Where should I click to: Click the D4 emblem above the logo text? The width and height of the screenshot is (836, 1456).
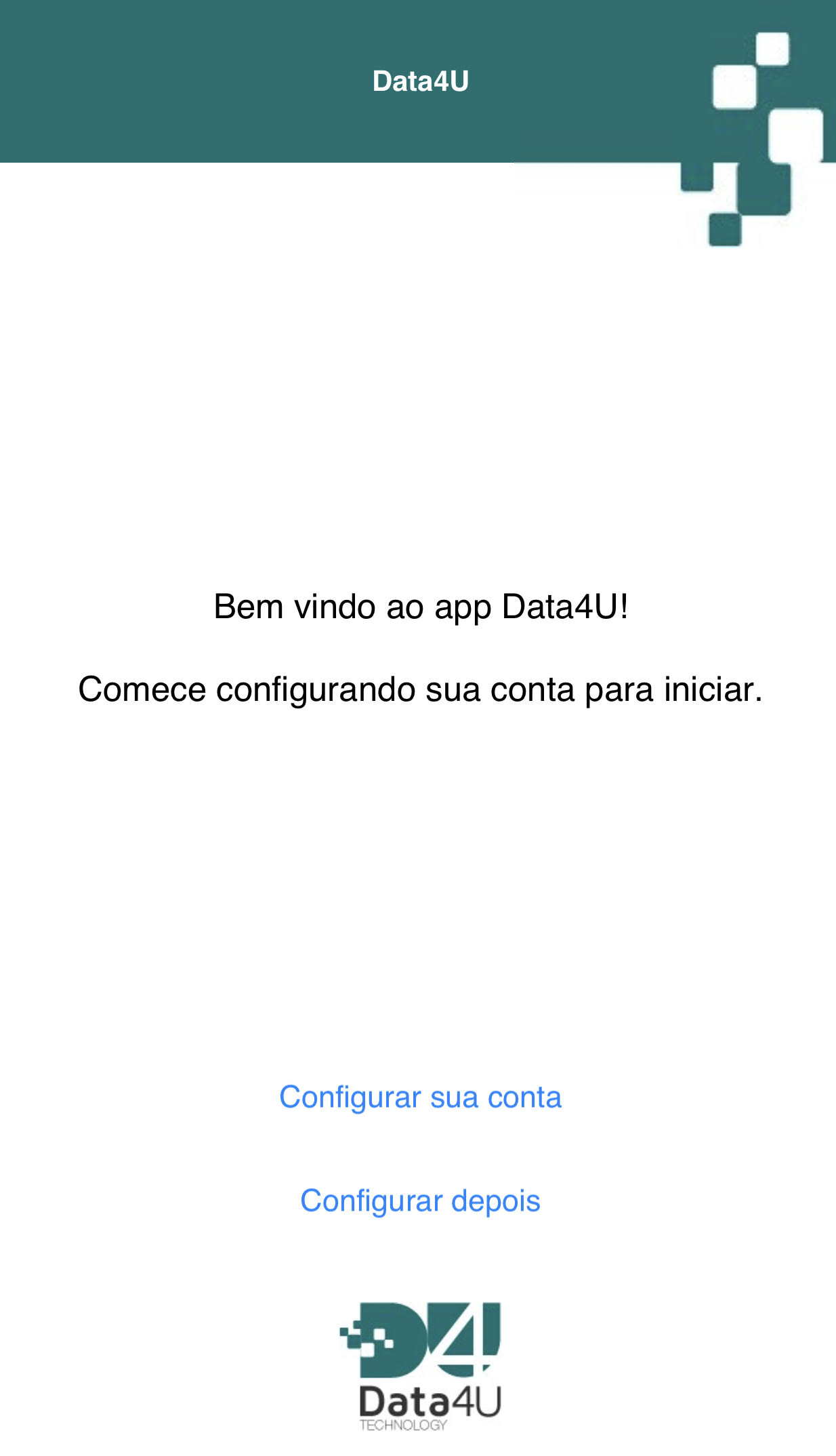pyautogui.click(x=424, y=1339)
